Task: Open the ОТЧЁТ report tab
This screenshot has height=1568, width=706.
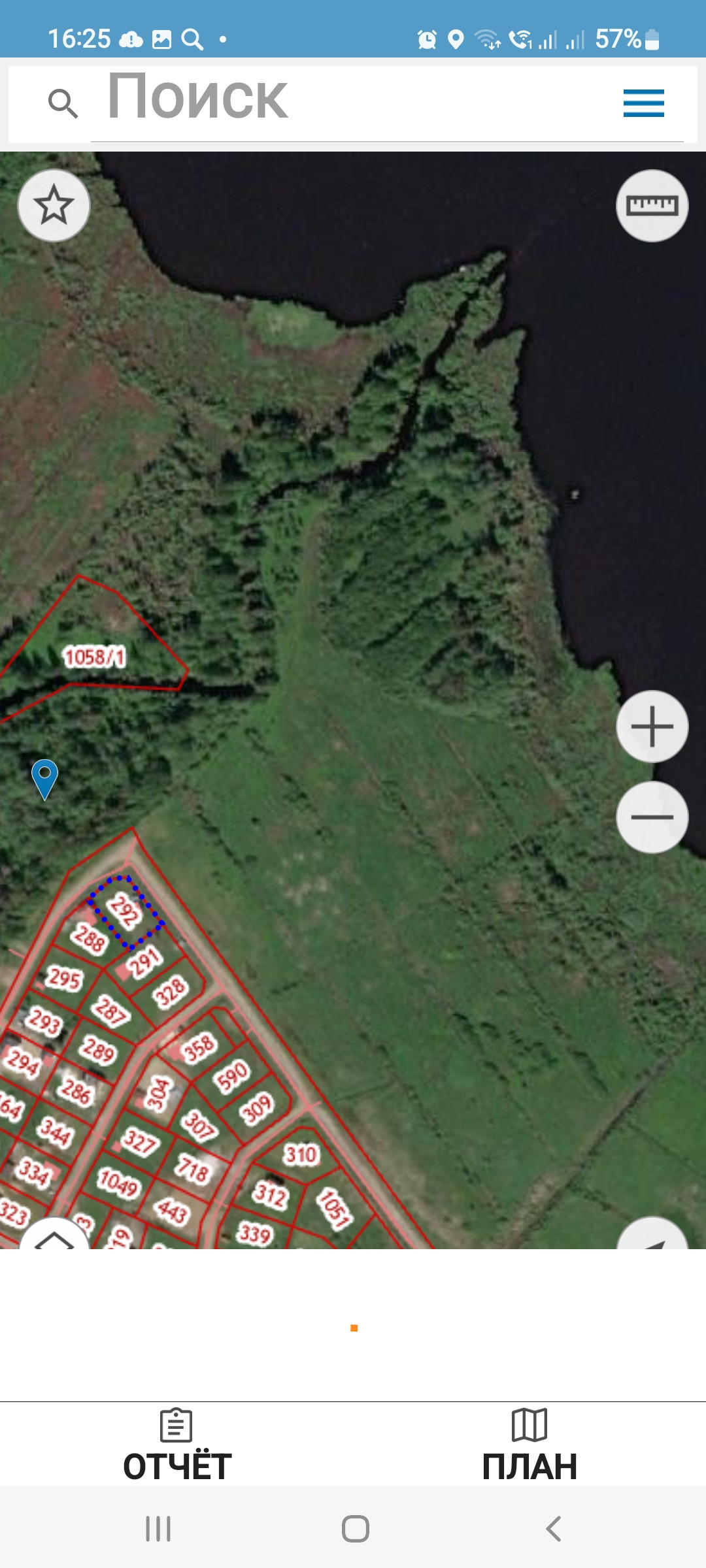Action: click(x=176, y=1445)
